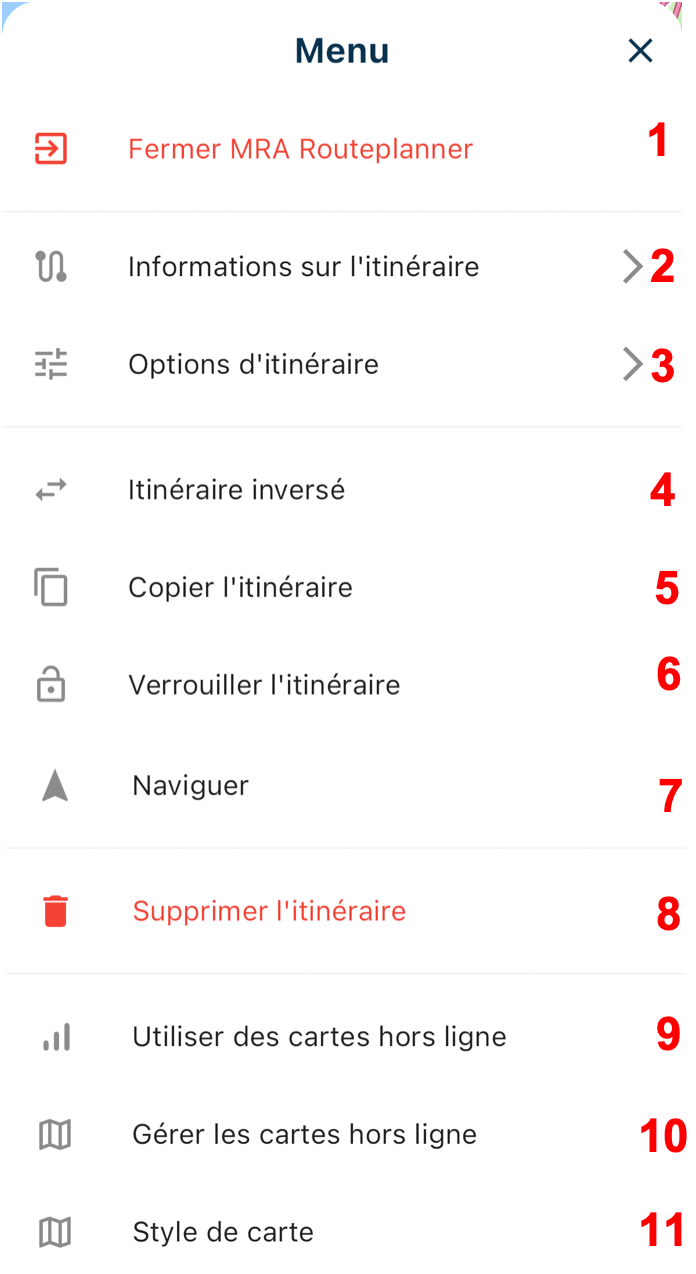This screenshot has width=696, height=1274.
Task: Open Gérer les cartes hors ligne
Action: coord(304,1135)
